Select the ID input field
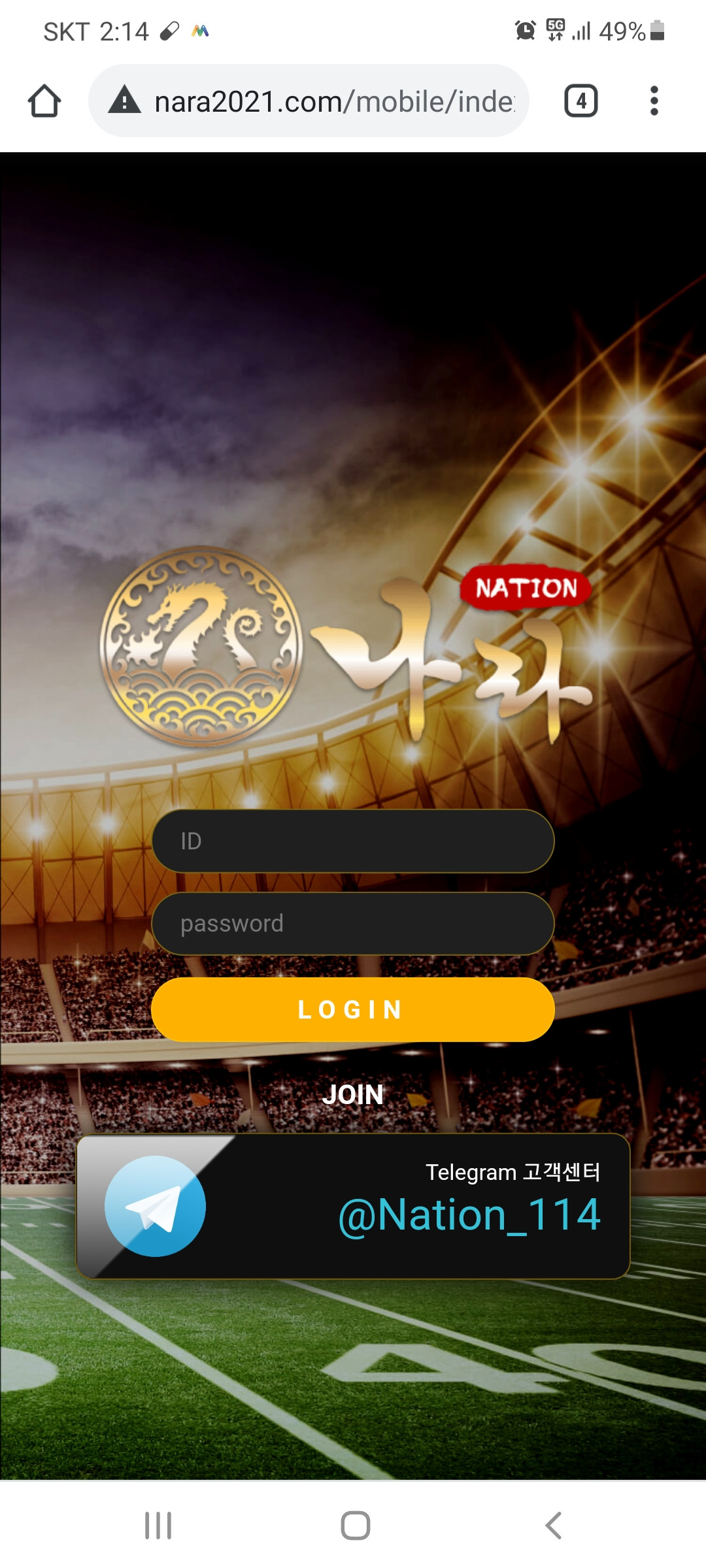 coord(353,841)
